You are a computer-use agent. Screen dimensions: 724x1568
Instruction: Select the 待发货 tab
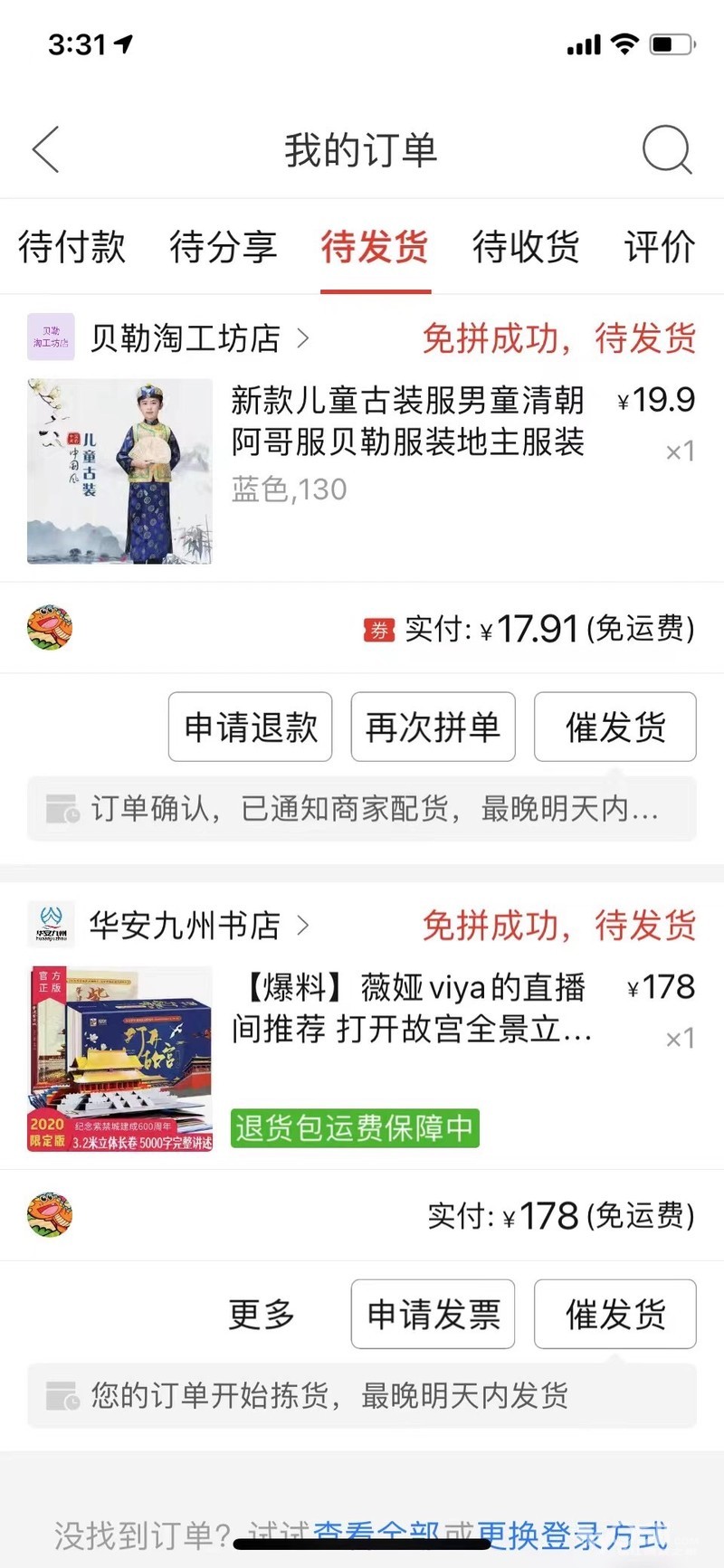(x=375, y=247)
